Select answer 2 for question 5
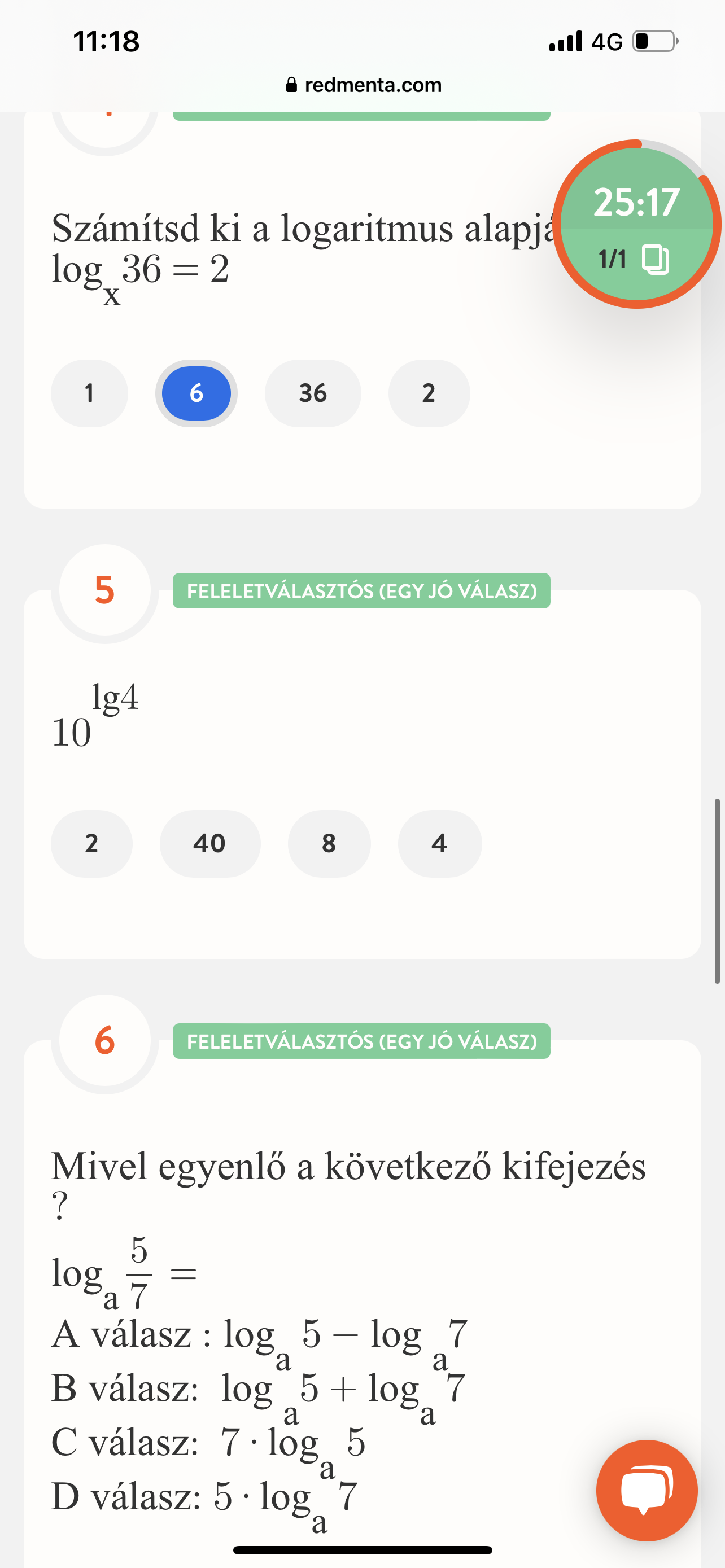Viewport: 725px width, 1568px height. [x=91, y=844]
